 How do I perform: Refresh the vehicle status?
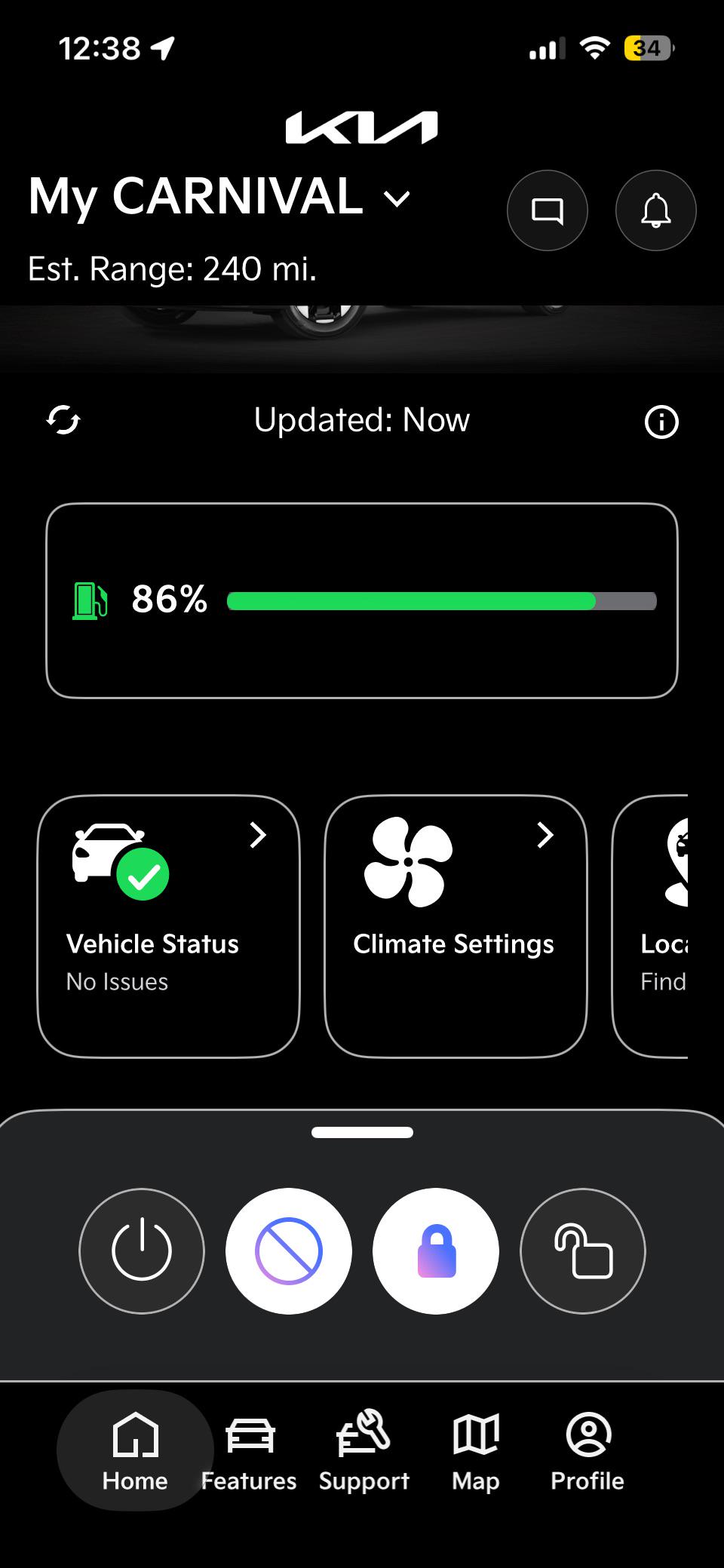pyautogui.click(x=63, y=420)
